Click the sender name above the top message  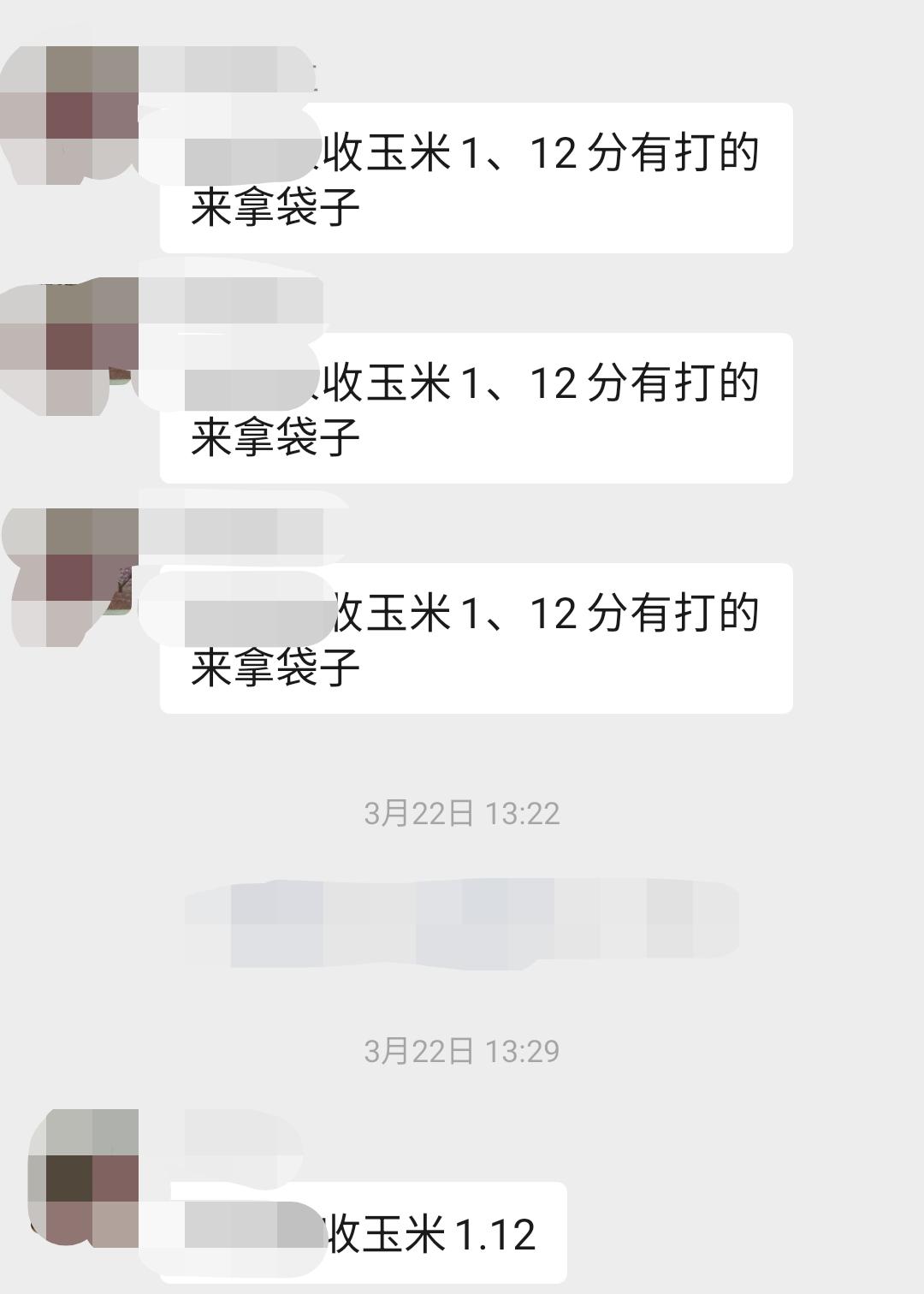tap(227, 68)
